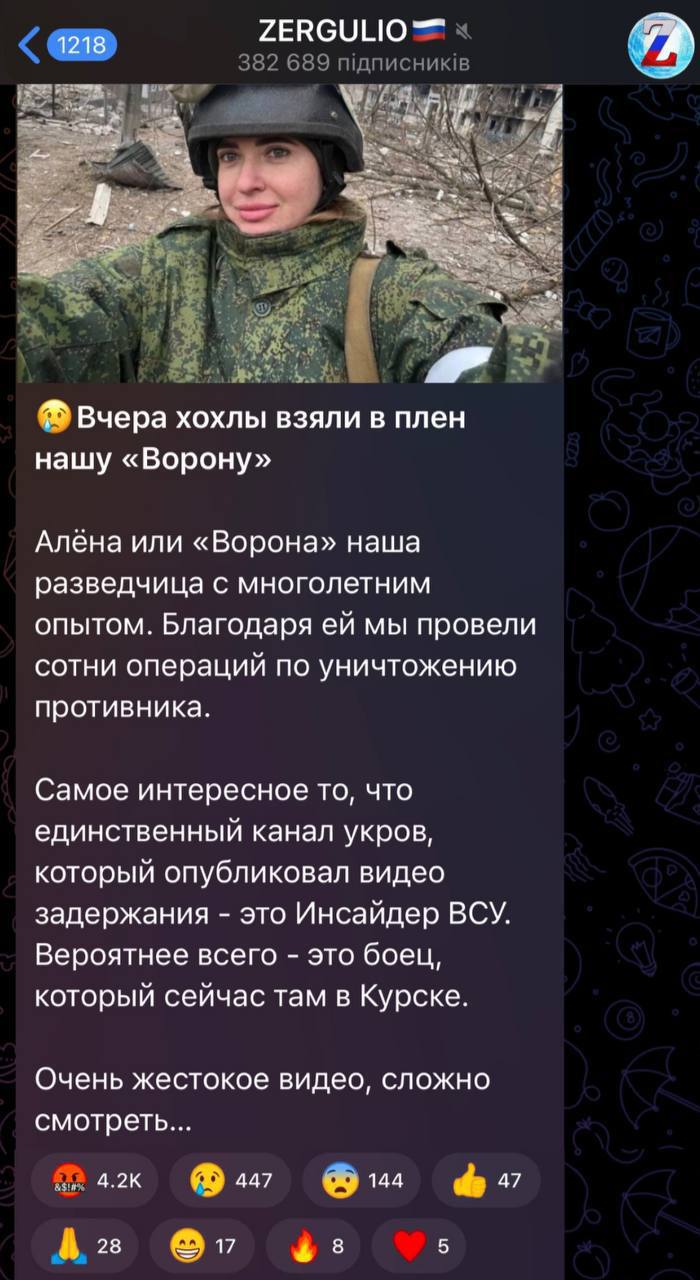Choose the grinning face reaction (17)
This screenshot has height=1280, width=700.
203,1245
